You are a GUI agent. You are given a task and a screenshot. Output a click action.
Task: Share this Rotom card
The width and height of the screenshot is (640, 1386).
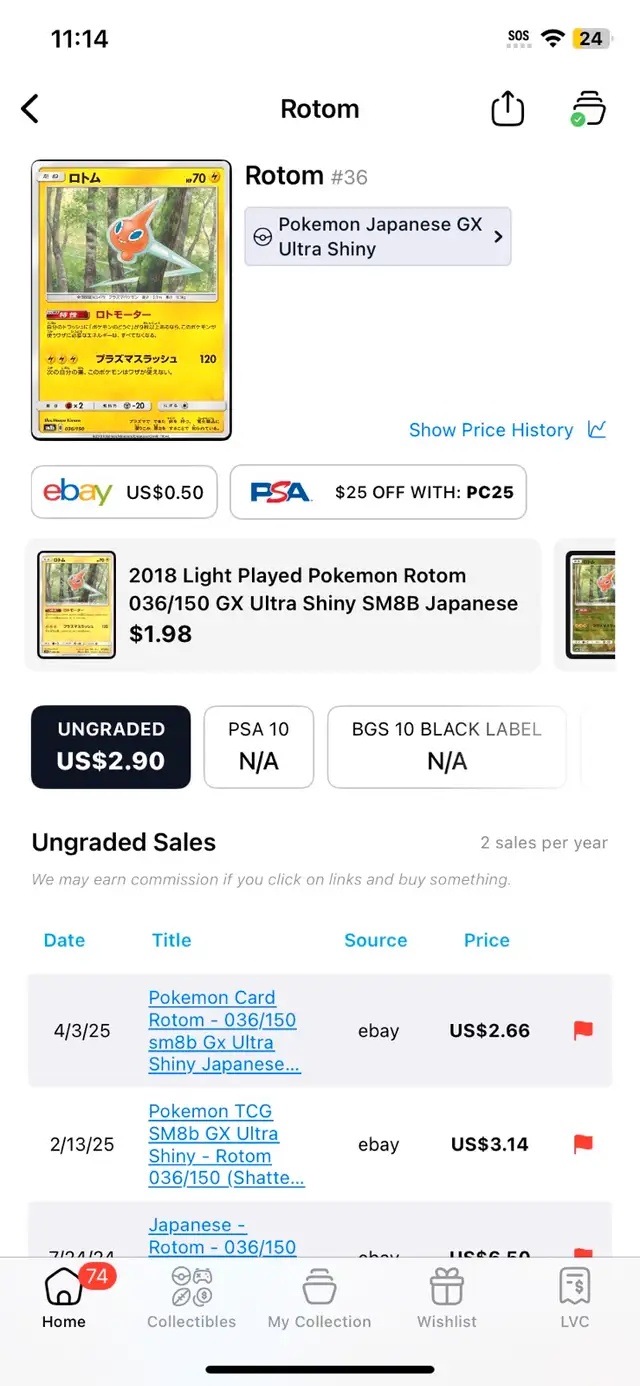coord(508,108)
